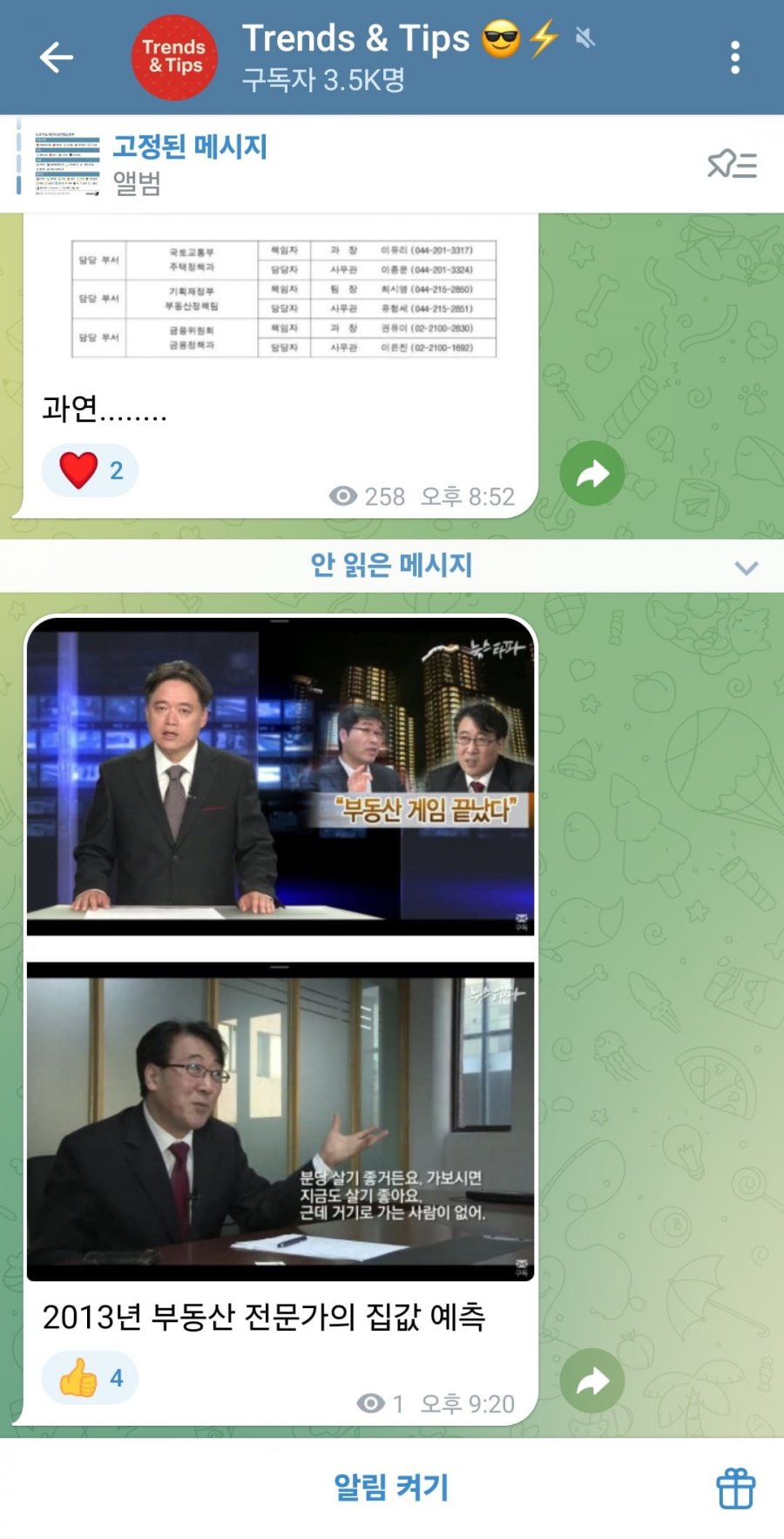
Task: Open the gift icon
Action: (735, 1488)
